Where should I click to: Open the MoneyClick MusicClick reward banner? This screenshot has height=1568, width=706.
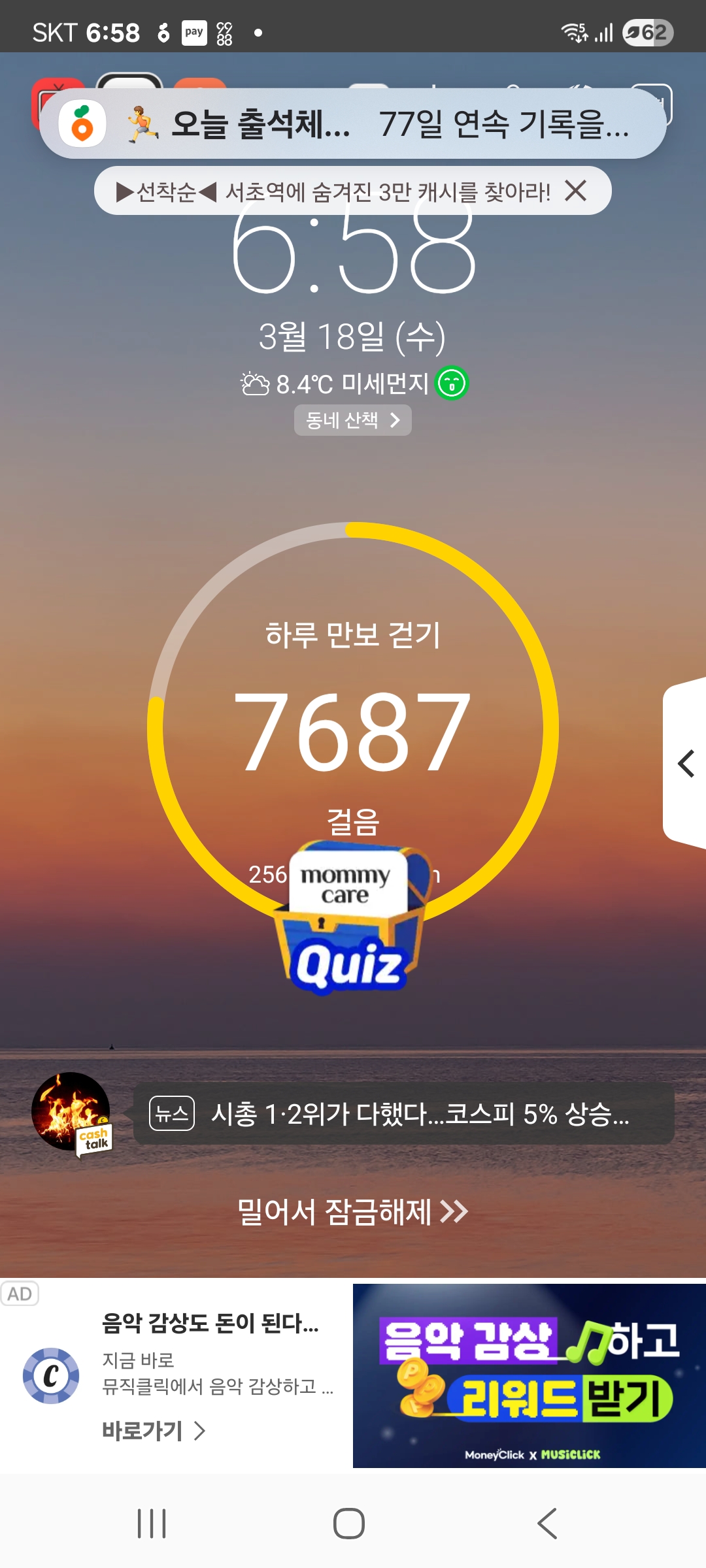coord(529,1375)
